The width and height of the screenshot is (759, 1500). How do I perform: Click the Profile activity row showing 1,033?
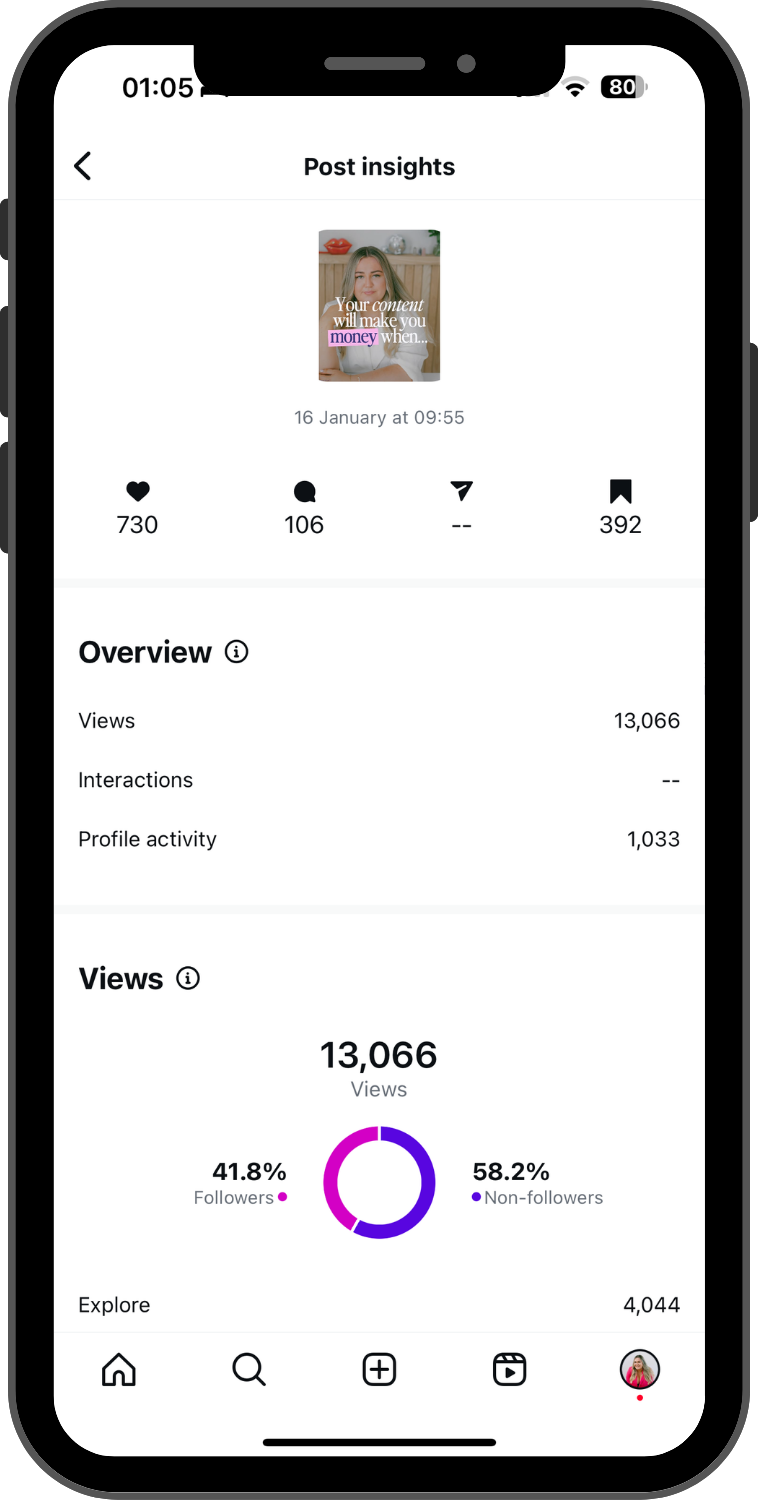pos(379,839)
